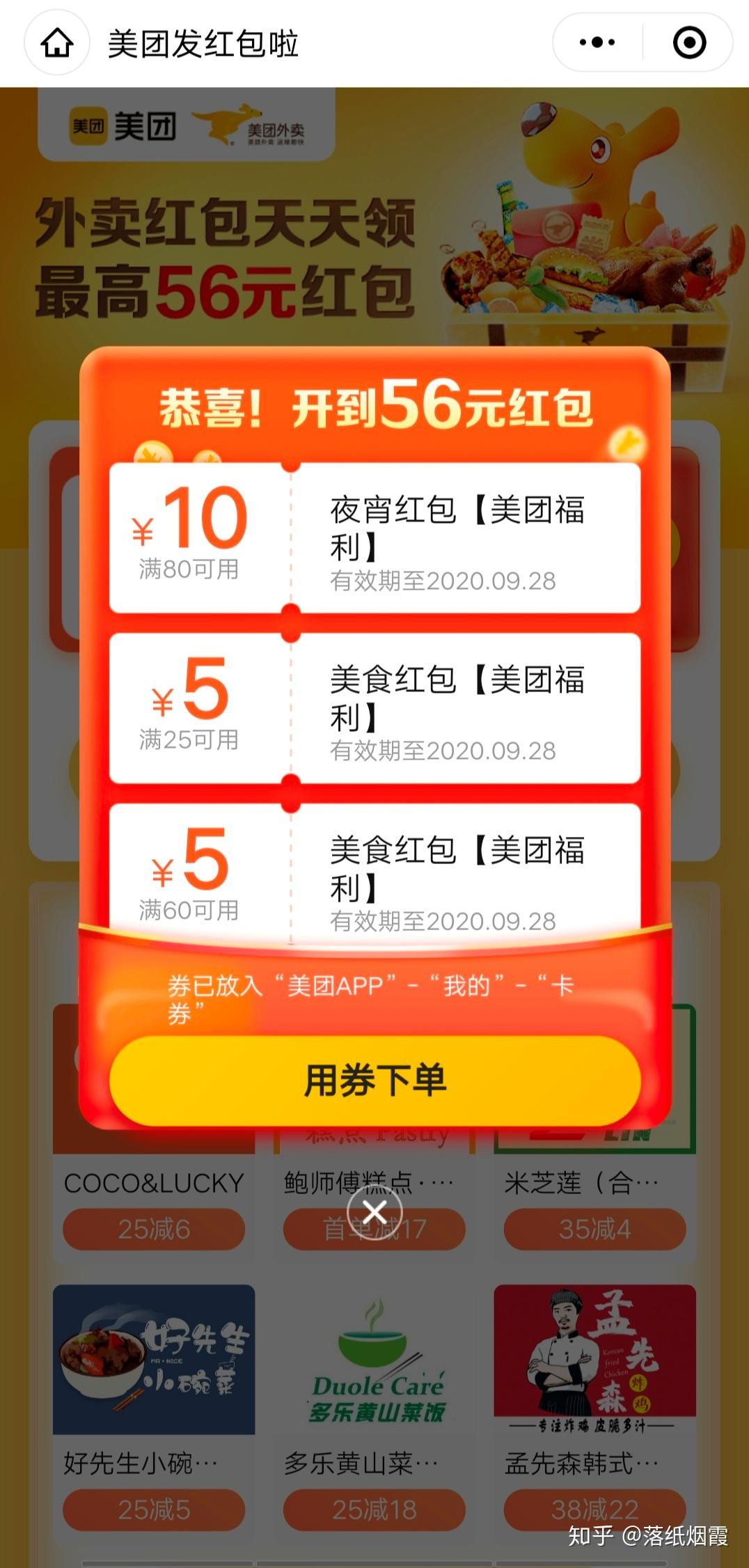
Task: Dismiss the red packet popup
Action: (x=374, y=1212)
